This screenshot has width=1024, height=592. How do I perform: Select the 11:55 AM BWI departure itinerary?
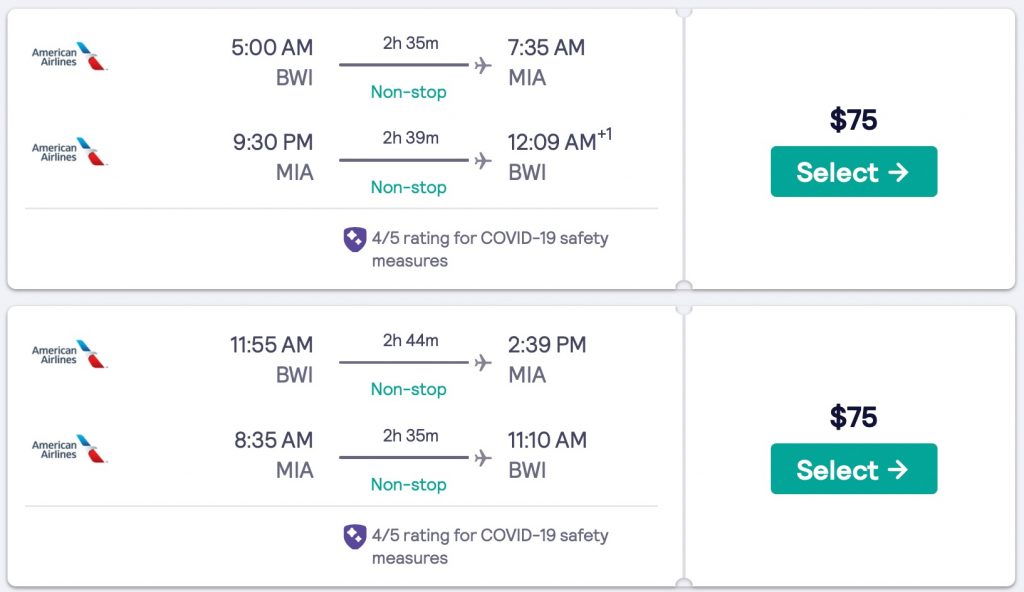coord(853,469)
